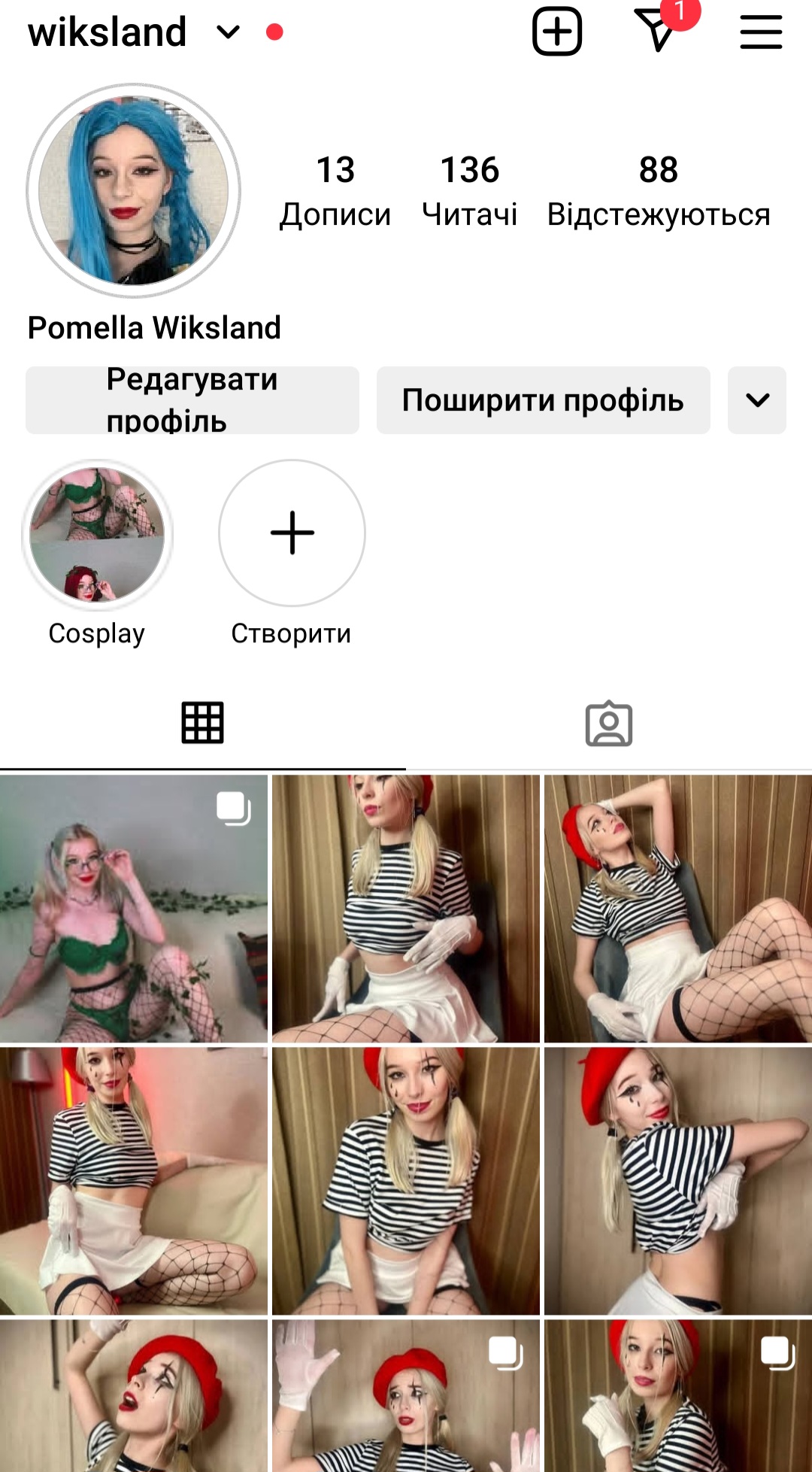Viewport: 812px width, 1472px height.
Task: View the 136 Читачі followers list
Action: 469,191
